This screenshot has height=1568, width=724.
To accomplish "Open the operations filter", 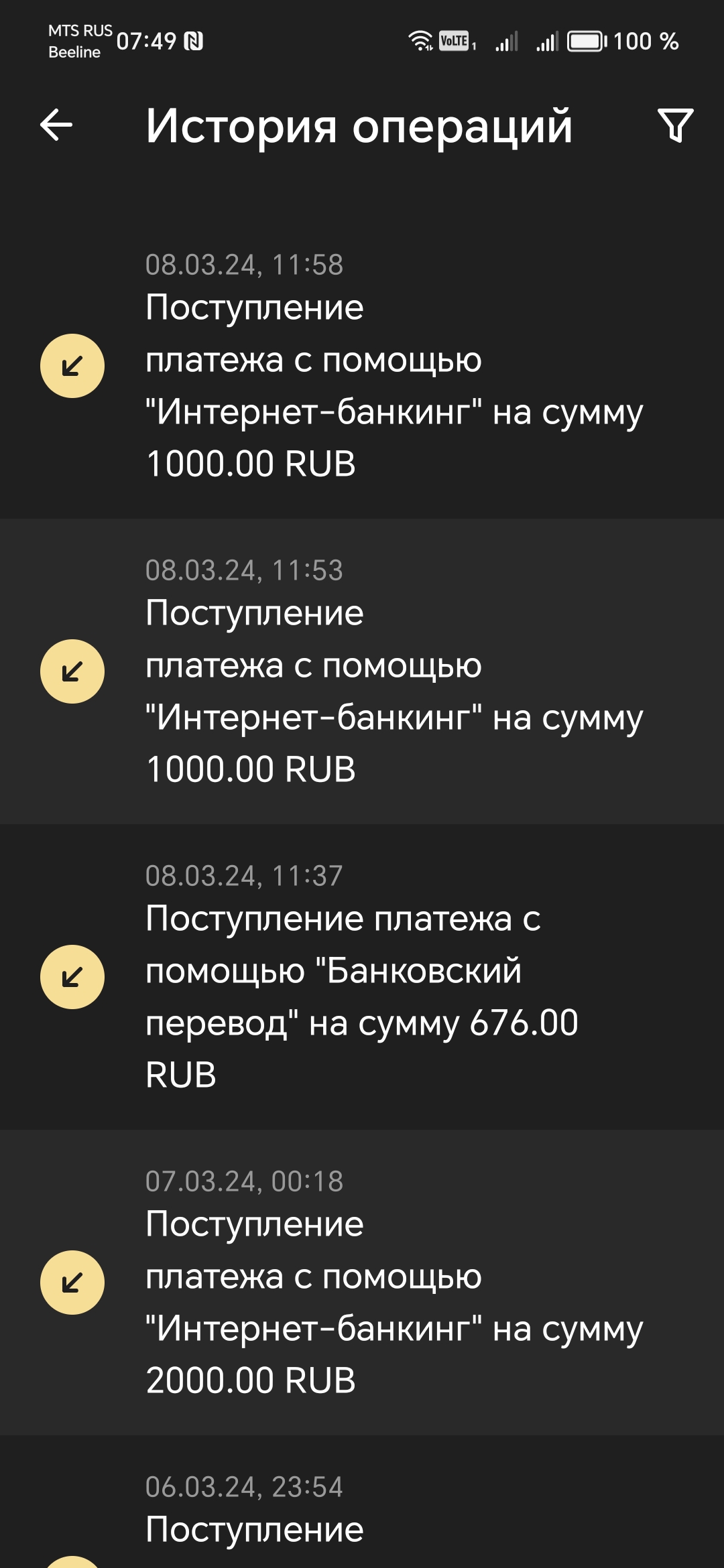I will click(x=675, y=125).
